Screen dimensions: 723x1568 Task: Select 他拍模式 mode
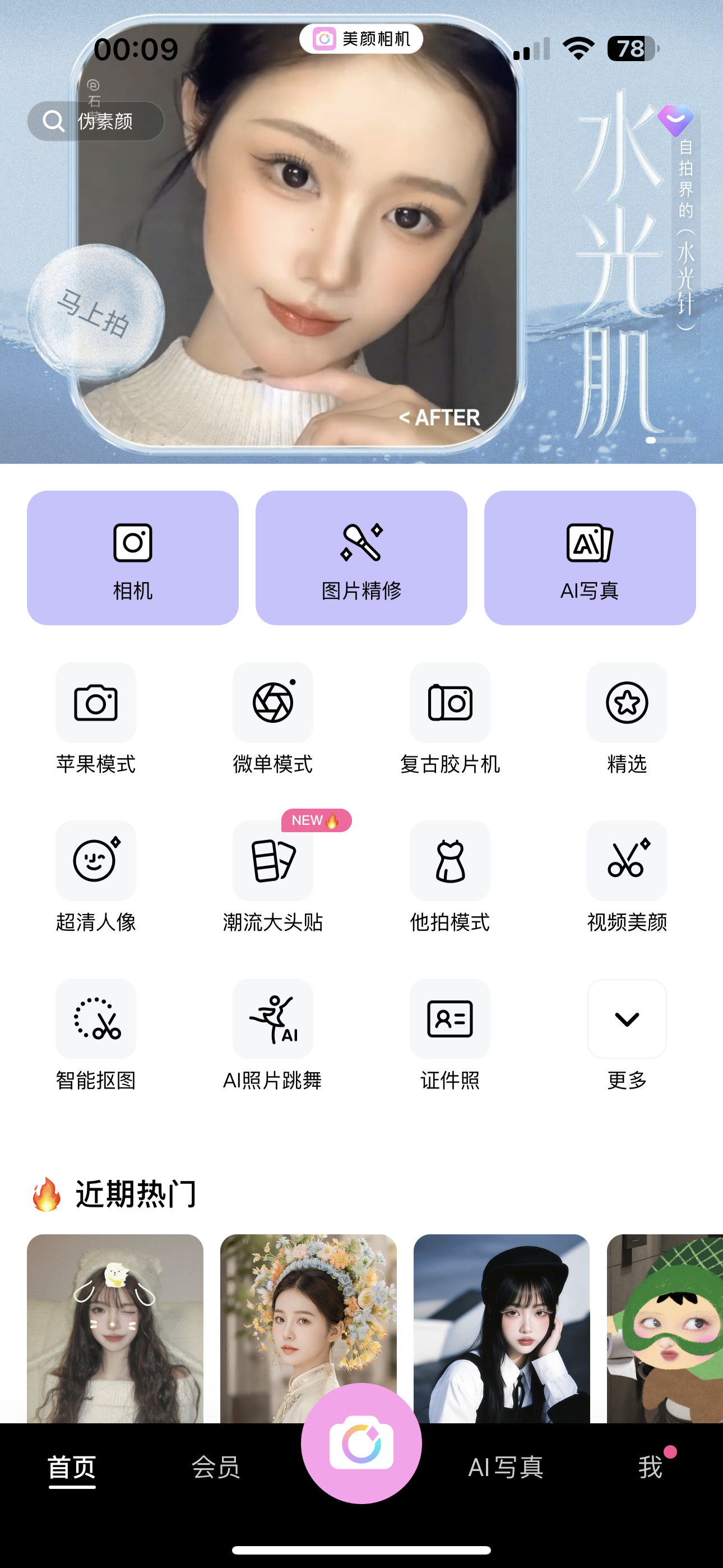point(449,877)
